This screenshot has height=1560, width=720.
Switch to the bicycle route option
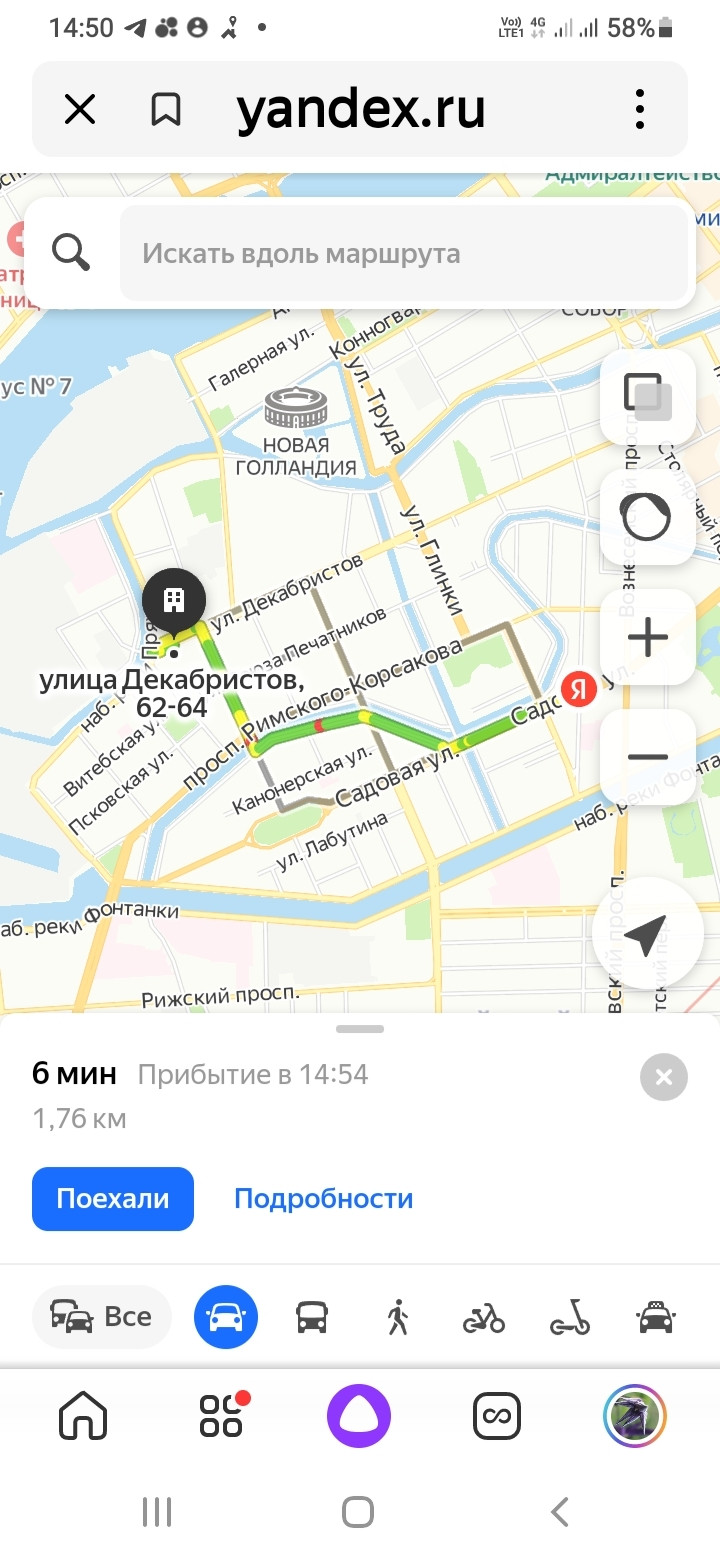(484, 1317)
